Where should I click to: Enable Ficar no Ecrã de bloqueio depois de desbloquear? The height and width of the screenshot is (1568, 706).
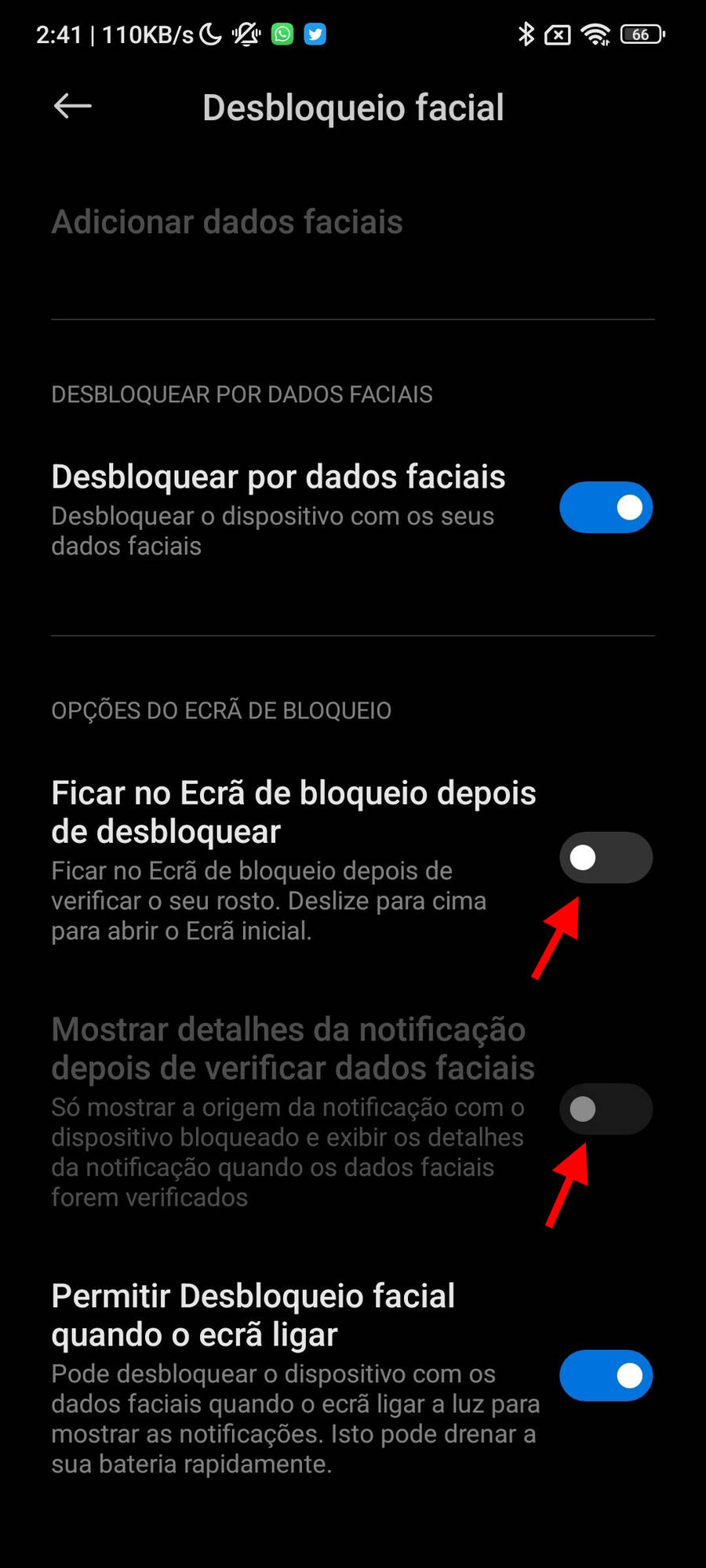[x=606, y=858]
